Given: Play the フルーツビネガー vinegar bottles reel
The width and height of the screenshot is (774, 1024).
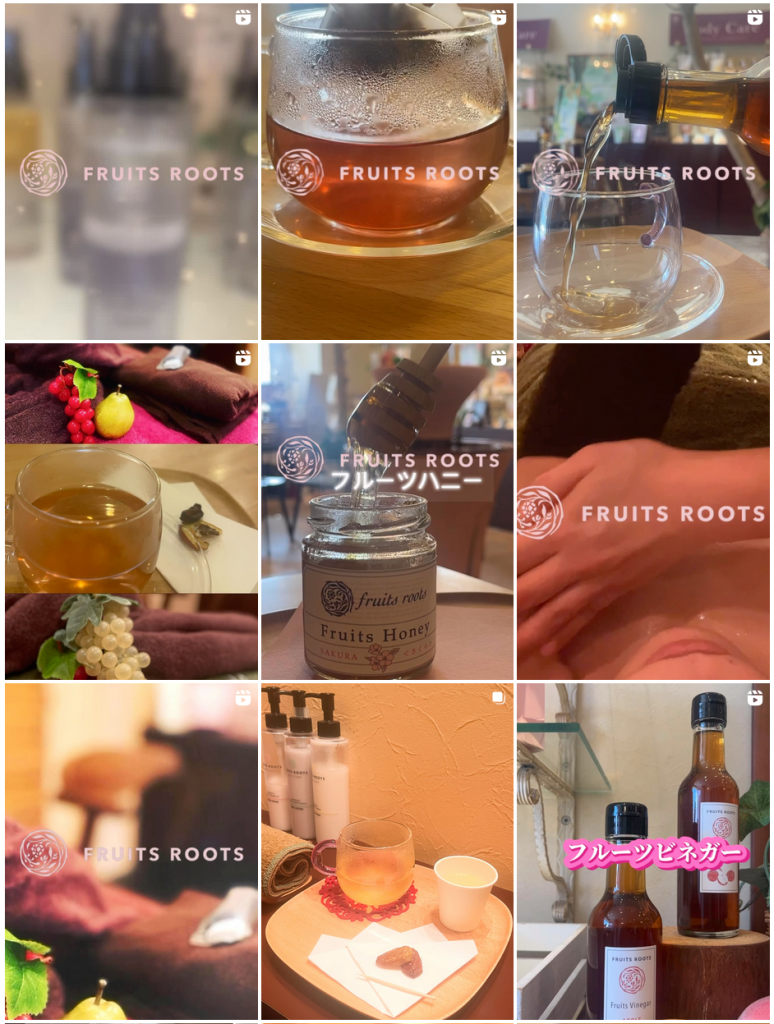Looking at the screenshot, I should coord(643,852).
